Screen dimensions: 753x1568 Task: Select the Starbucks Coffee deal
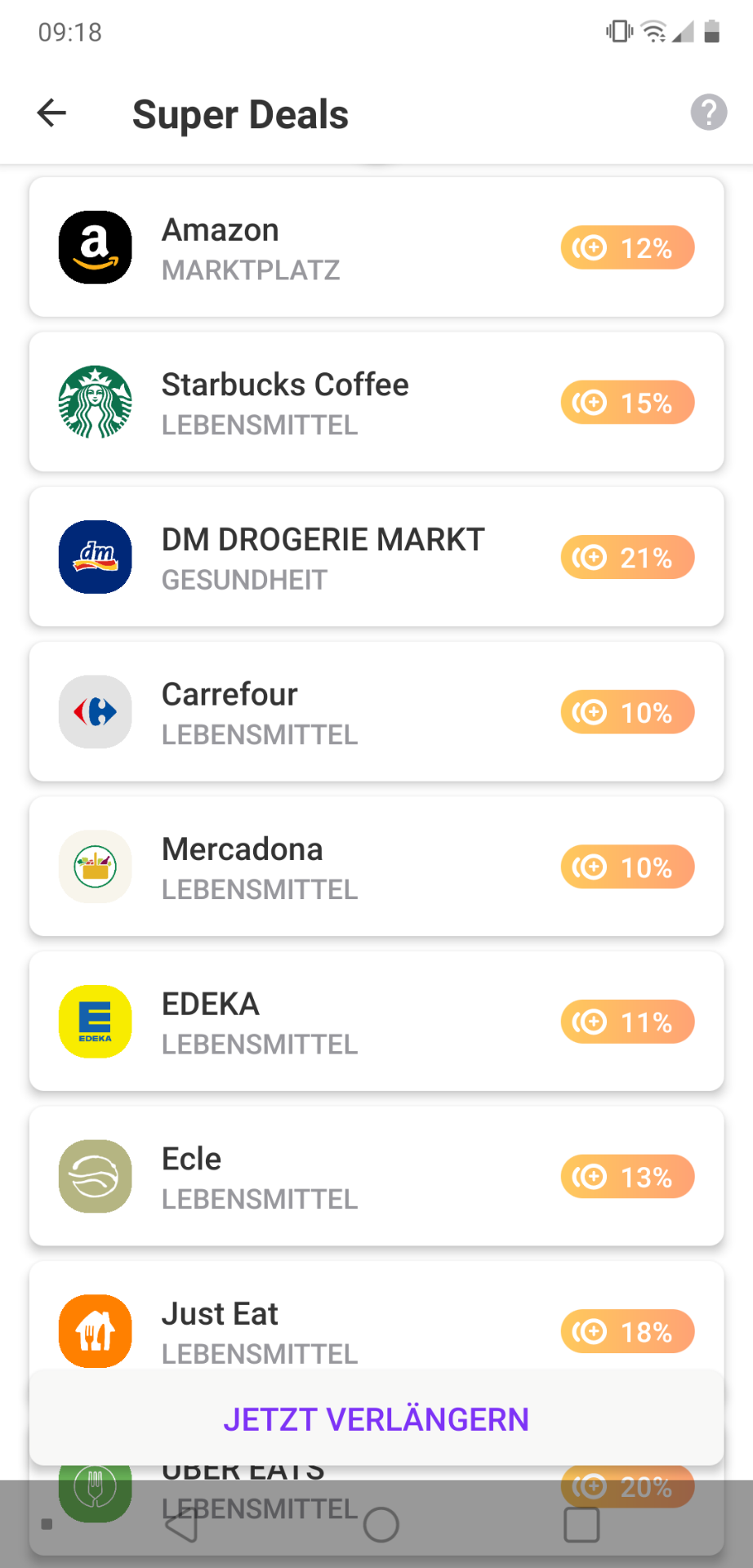376,402
